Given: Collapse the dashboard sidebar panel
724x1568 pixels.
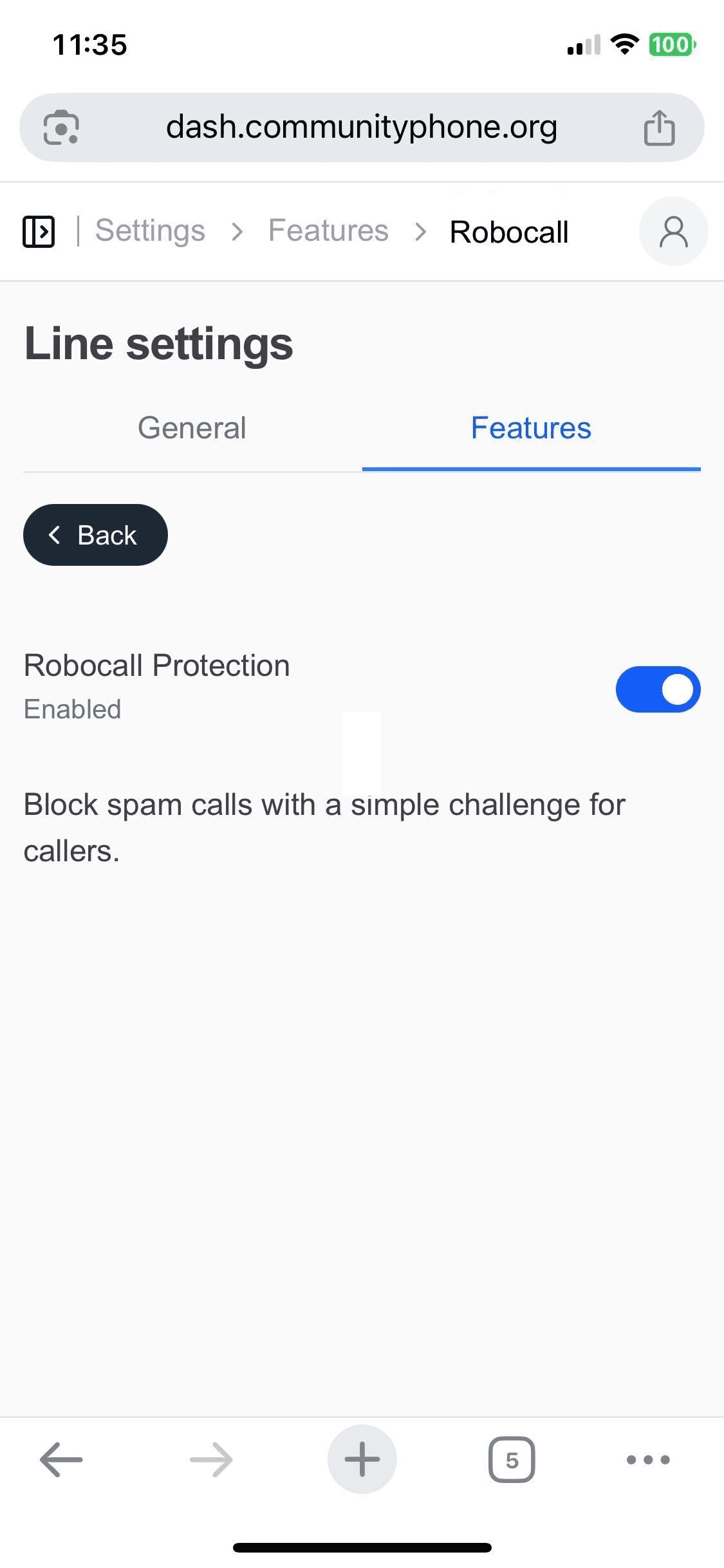Looking at the screenshot, I should (39, 232).
